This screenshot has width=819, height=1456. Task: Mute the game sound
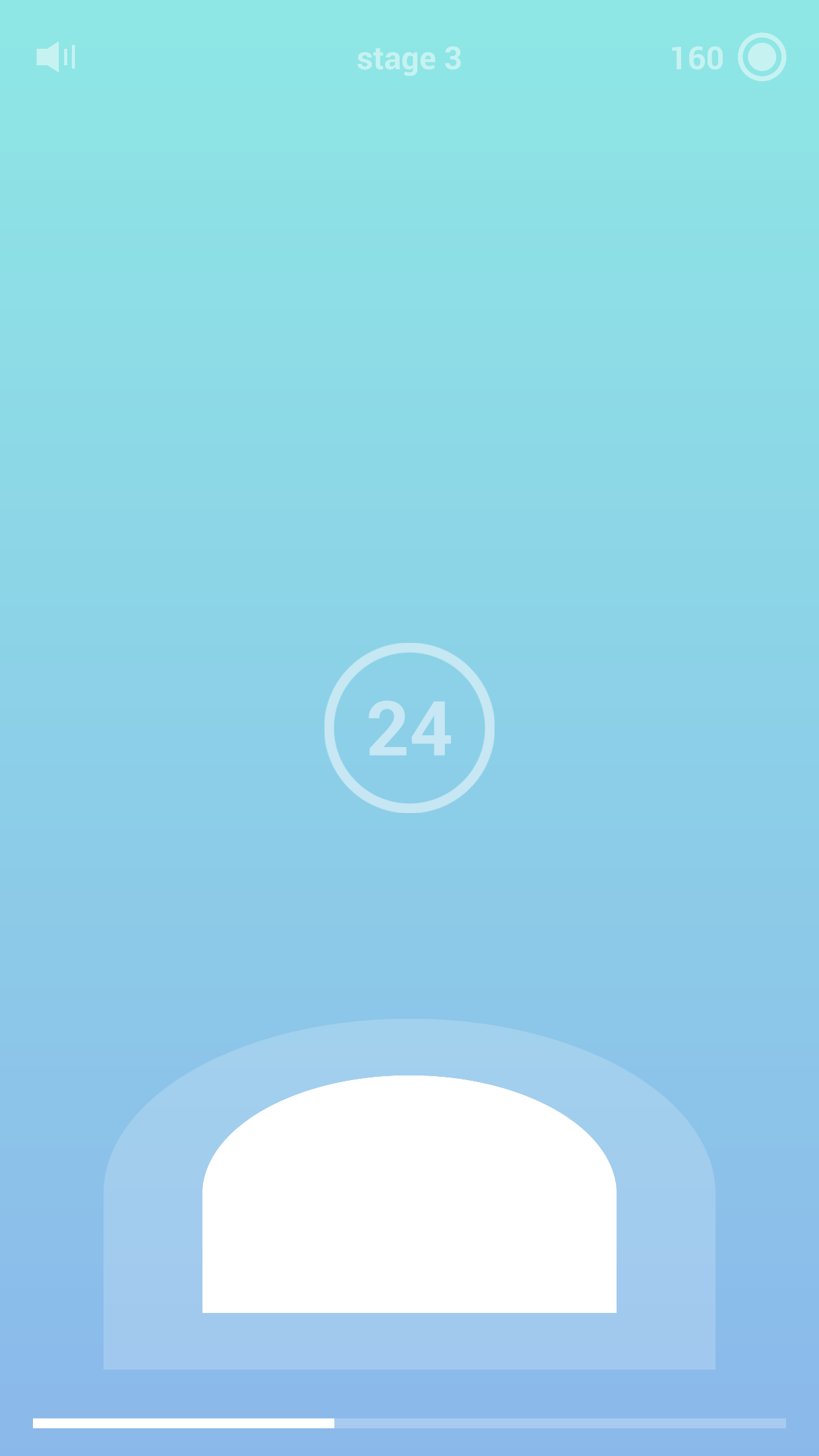56,57
